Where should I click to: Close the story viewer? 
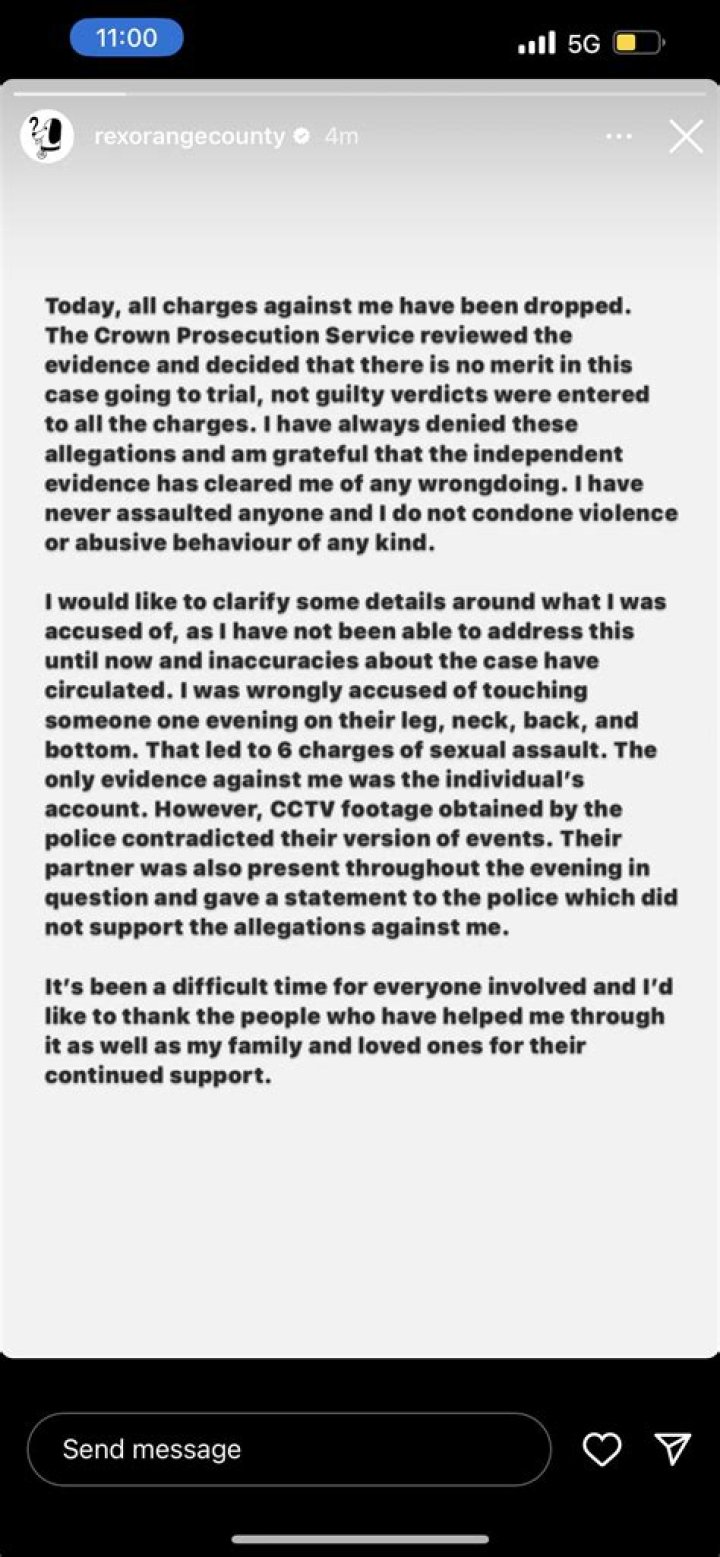[x=686, y=137]
